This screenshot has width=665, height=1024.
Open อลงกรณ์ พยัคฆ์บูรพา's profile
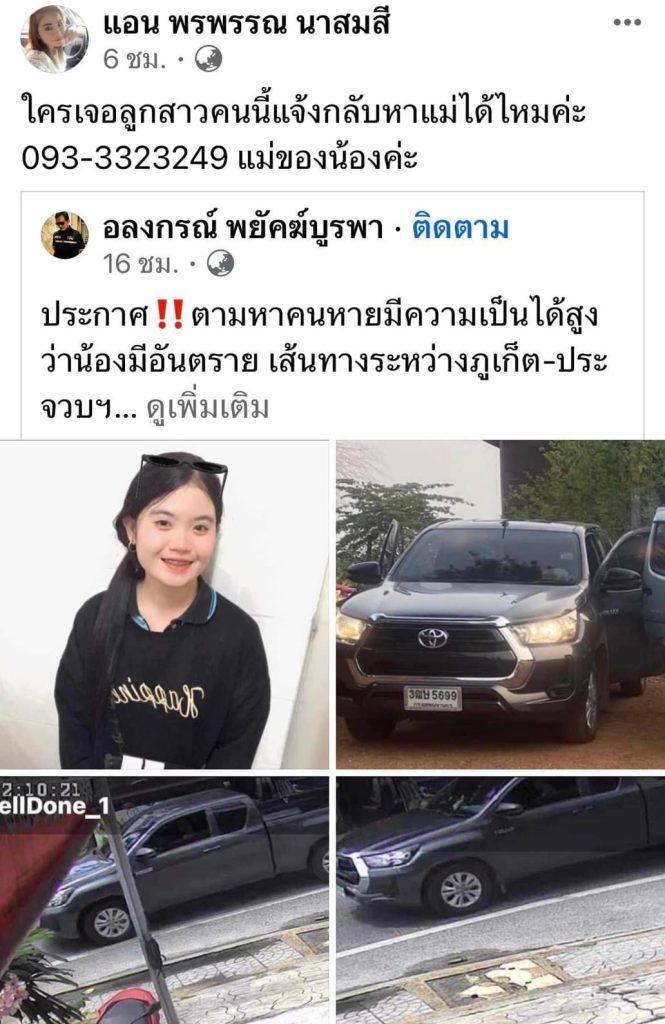click(245, 228)
